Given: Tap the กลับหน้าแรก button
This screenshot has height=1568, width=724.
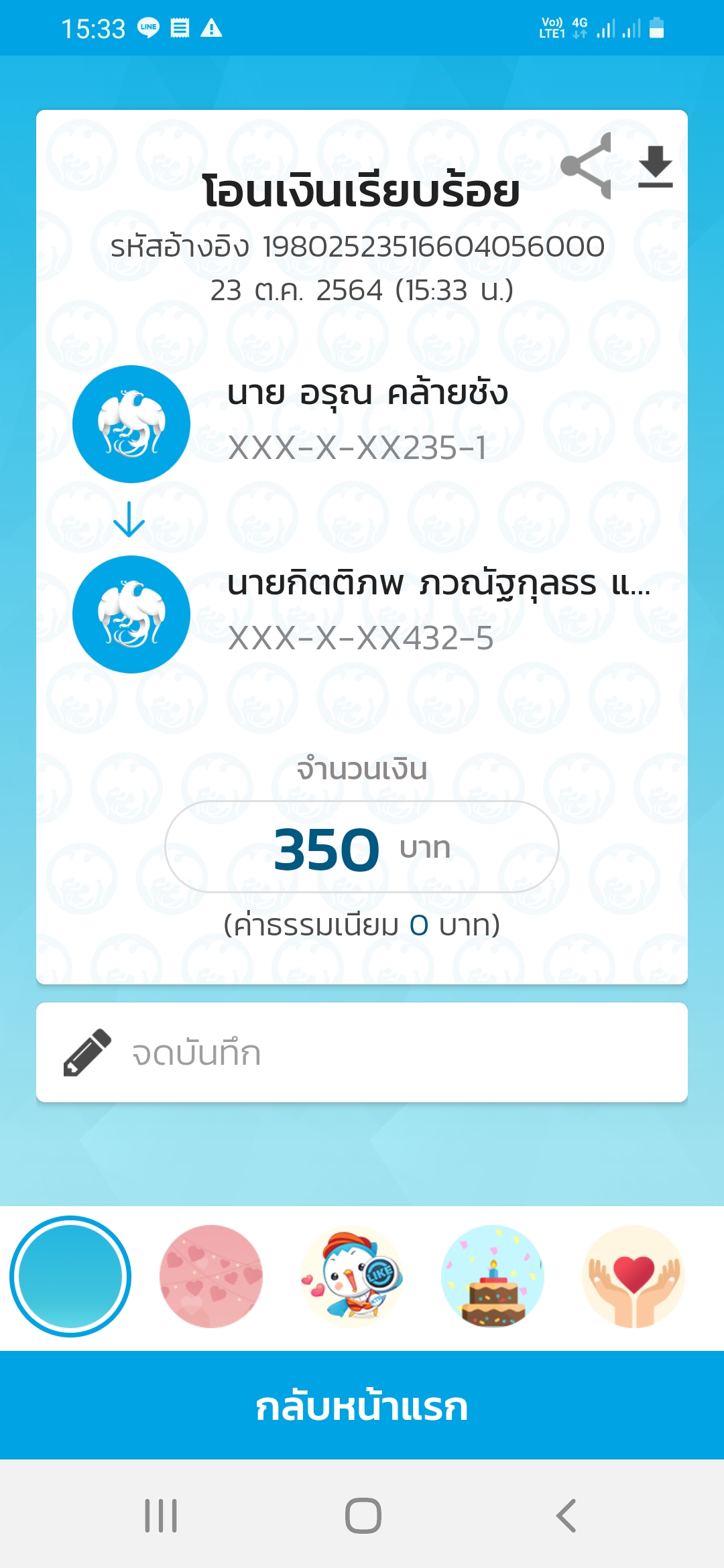Looking at the screenshot, I should click(362, 1406).
